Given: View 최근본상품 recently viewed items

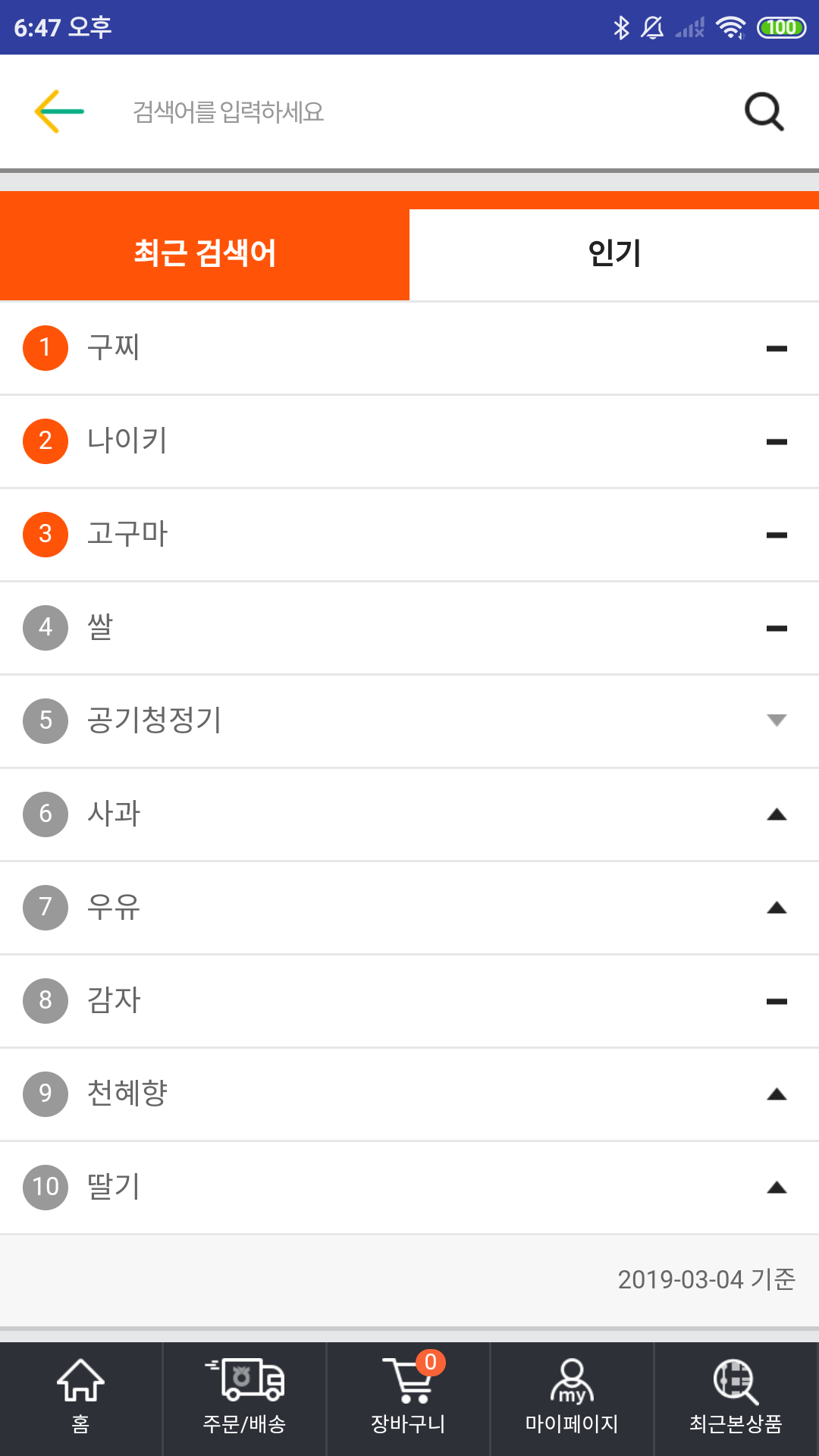Looking at the screenshot, I should (x=736, y=1399).
